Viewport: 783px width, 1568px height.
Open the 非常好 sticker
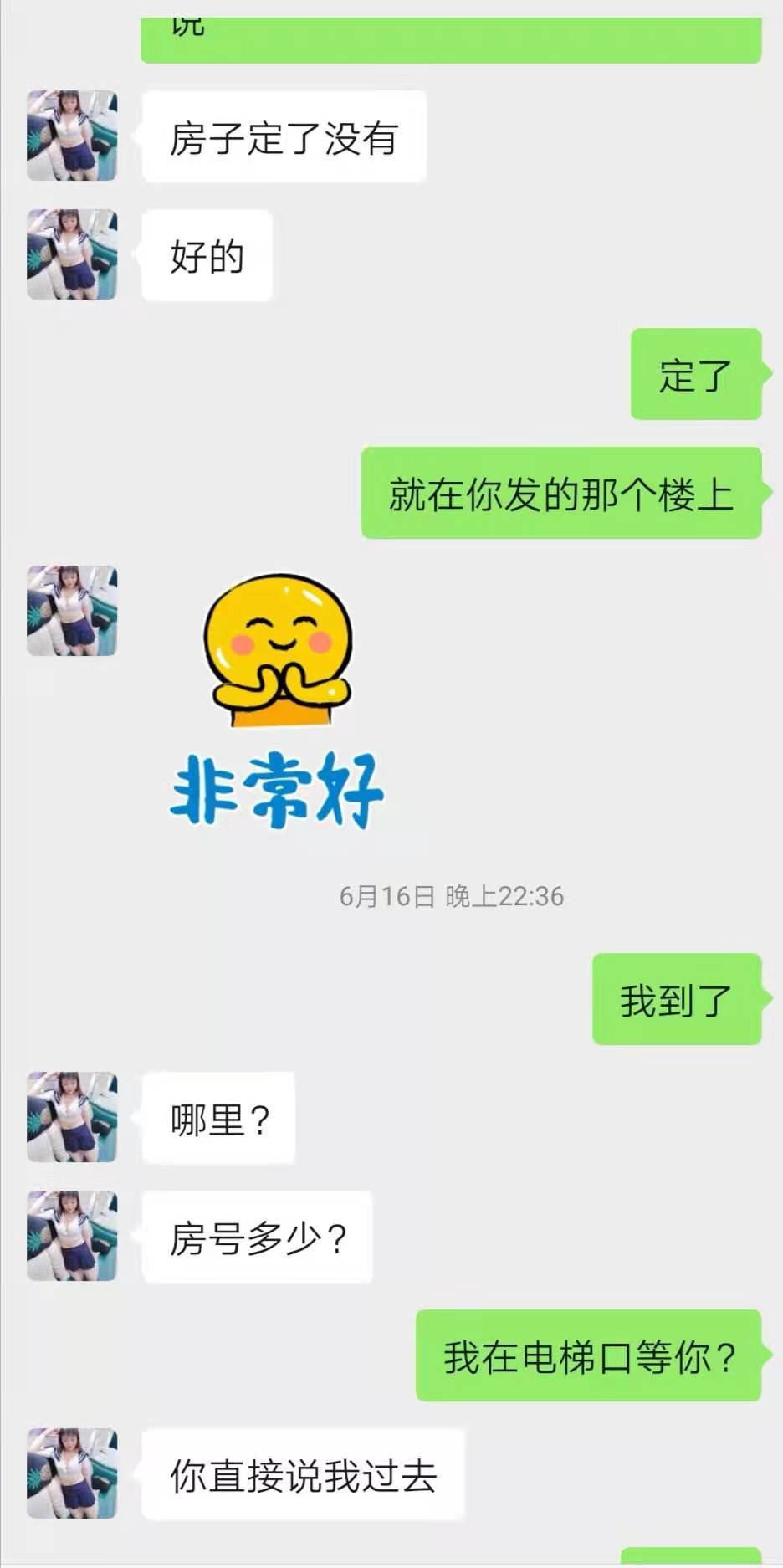coord(277,702)
